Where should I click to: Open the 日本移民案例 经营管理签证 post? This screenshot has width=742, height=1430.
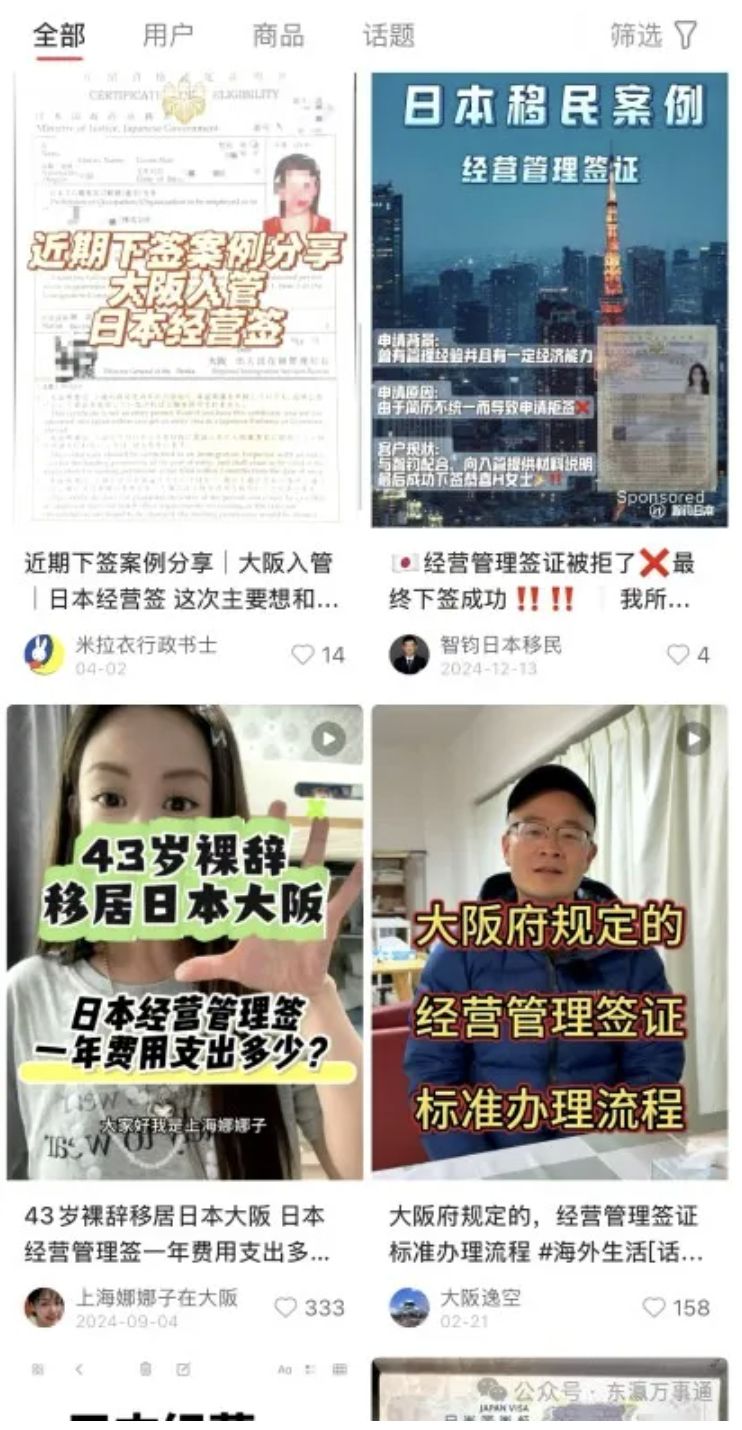coord(549,298)
